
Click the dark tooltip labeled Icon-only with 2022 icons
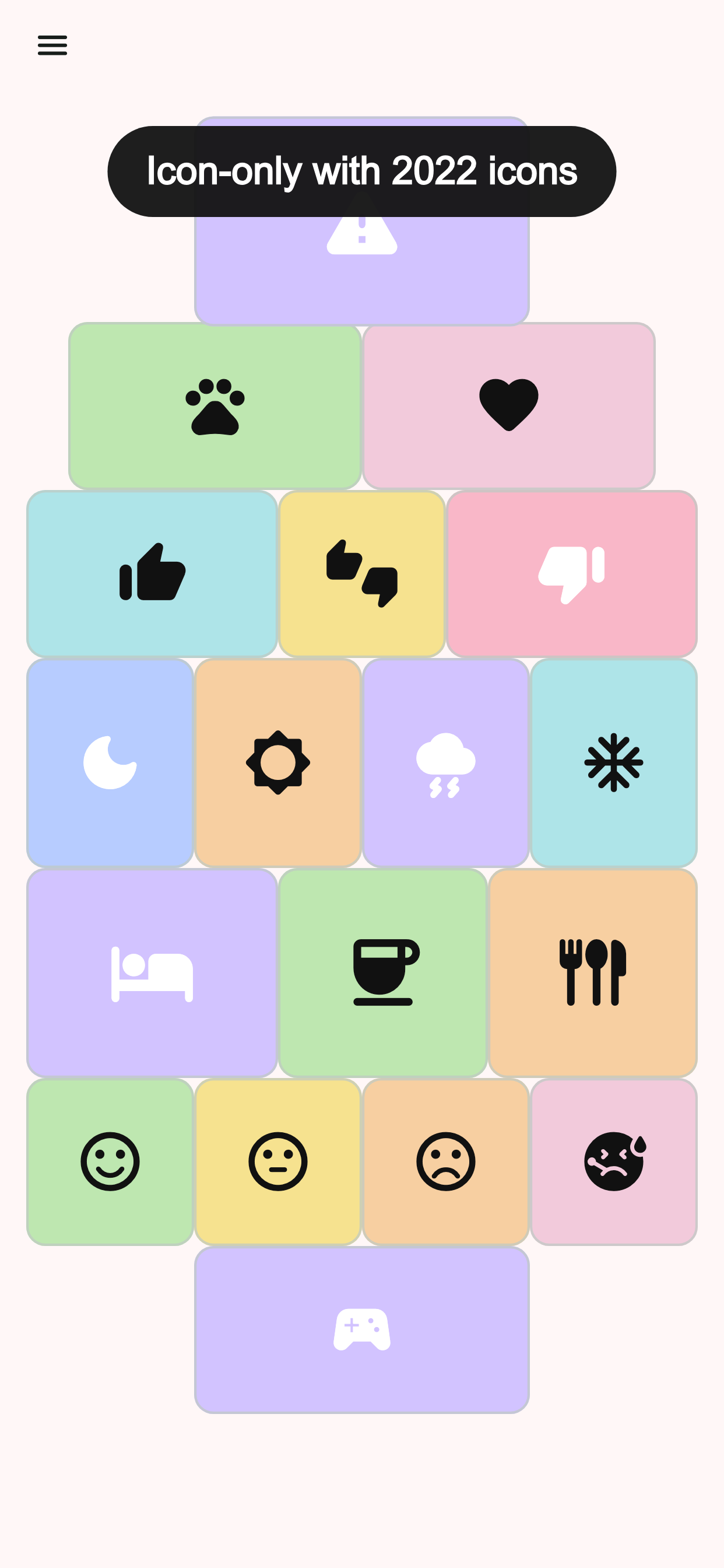362,172
